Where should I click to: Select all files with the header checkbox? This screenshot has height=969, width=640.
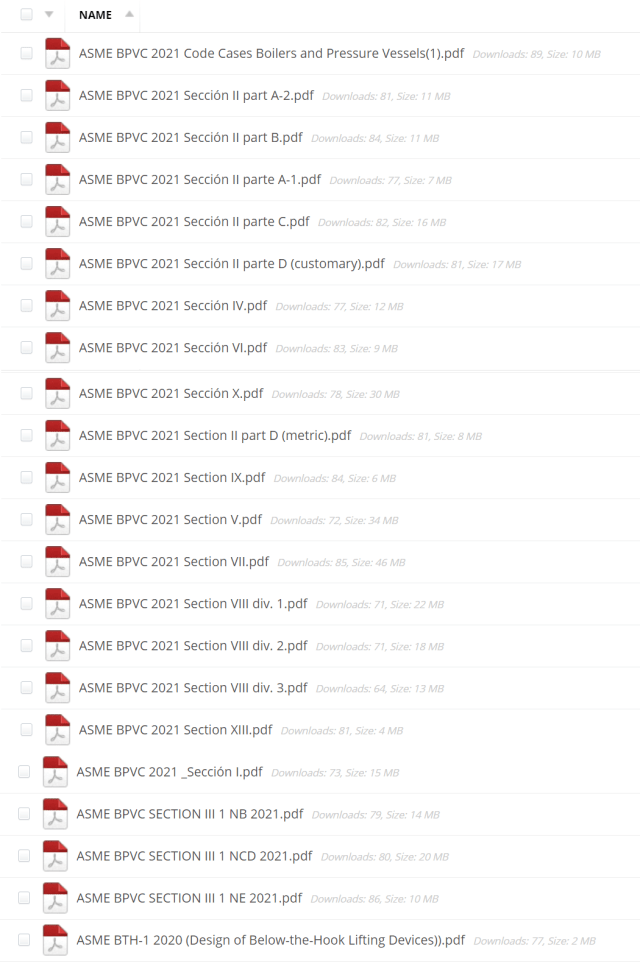26,15
